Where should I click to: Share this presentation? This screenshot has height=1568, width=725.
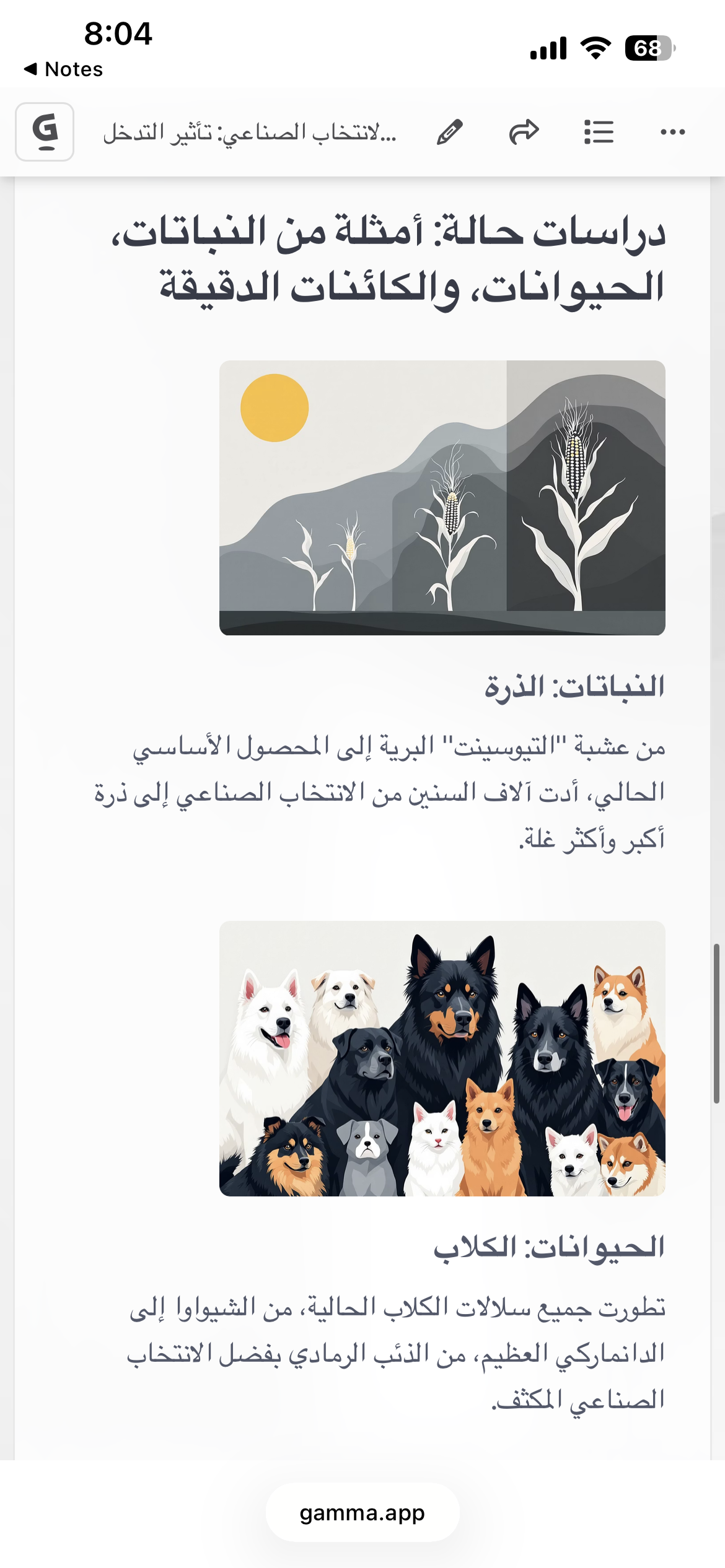[524, 132]
